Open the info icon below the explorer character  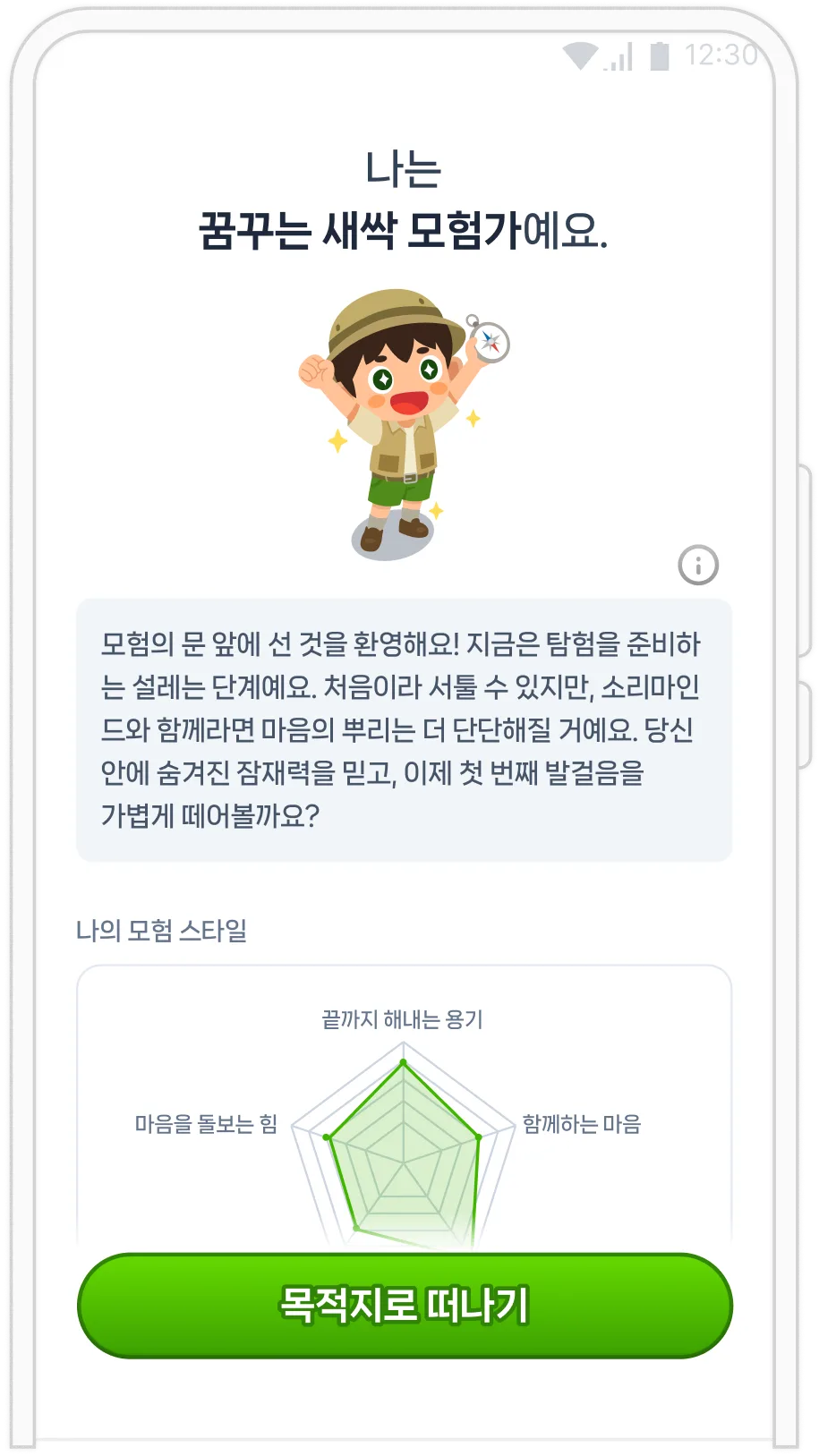pyautogui.click(x=698, y=566)
